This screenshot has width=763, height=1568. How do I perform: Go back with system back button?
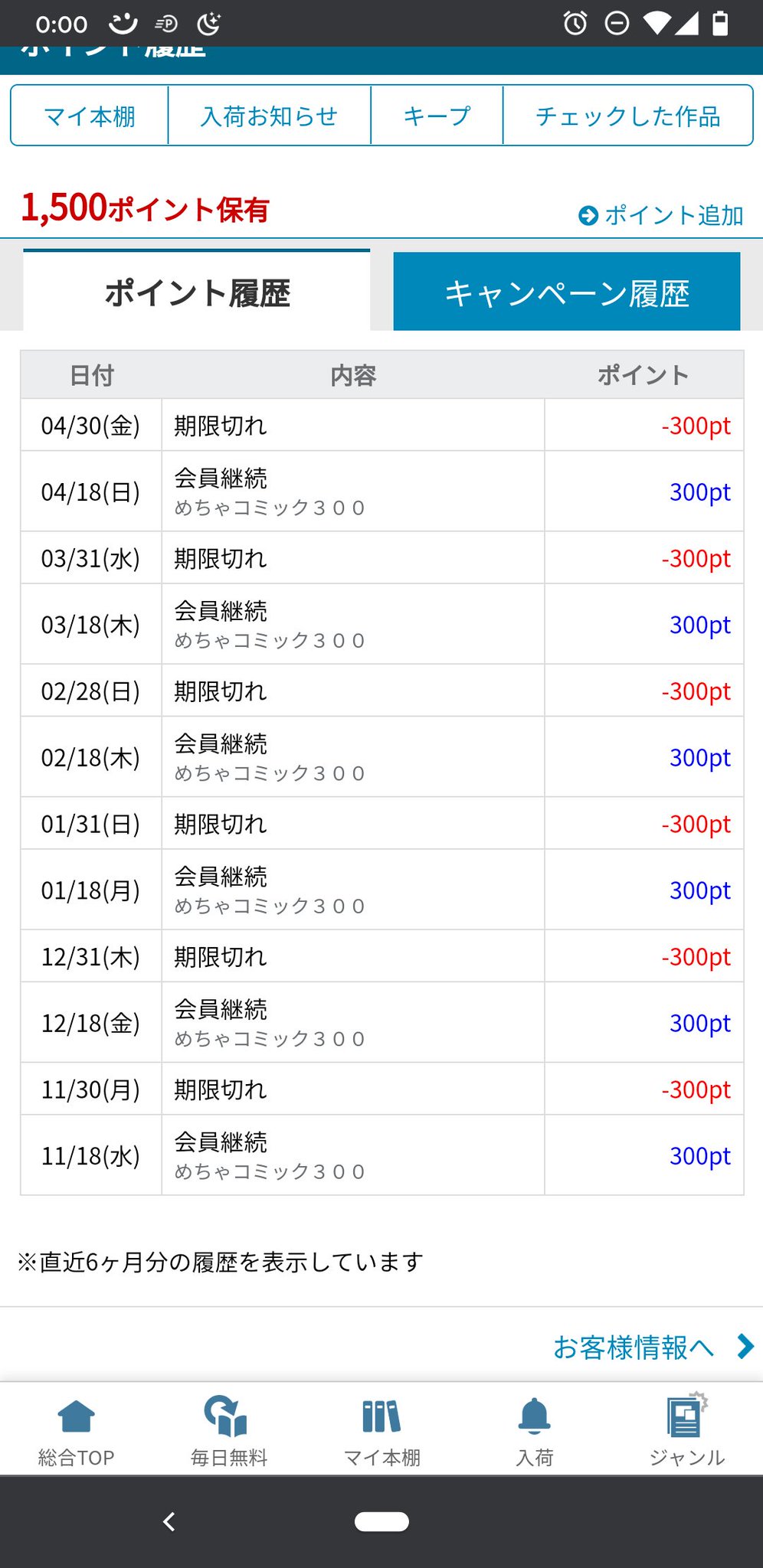click(169, 1521)
